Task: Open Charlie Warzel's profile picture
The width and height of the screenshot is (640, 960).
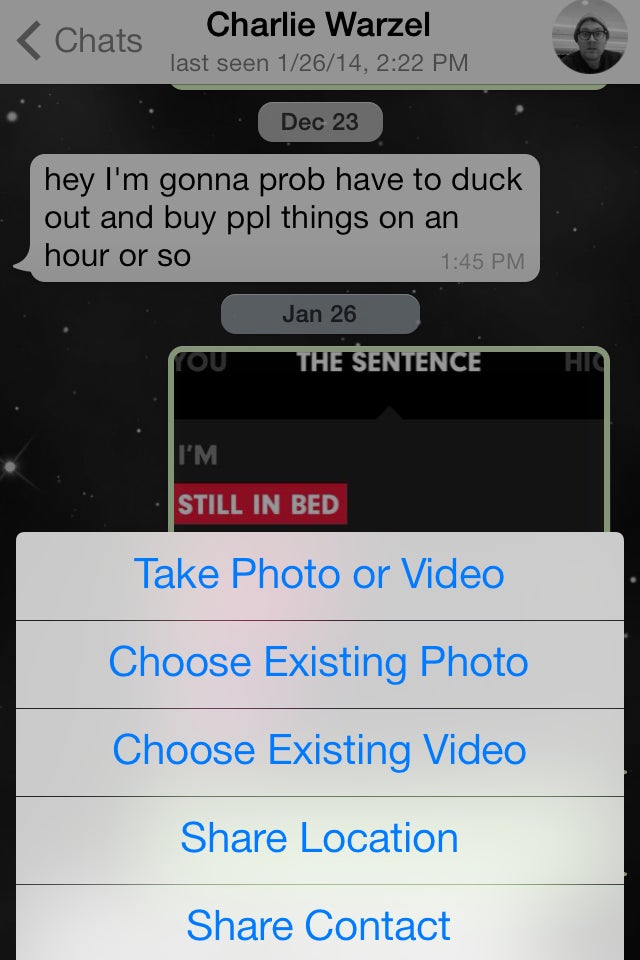Action: (x=590, y=38)
